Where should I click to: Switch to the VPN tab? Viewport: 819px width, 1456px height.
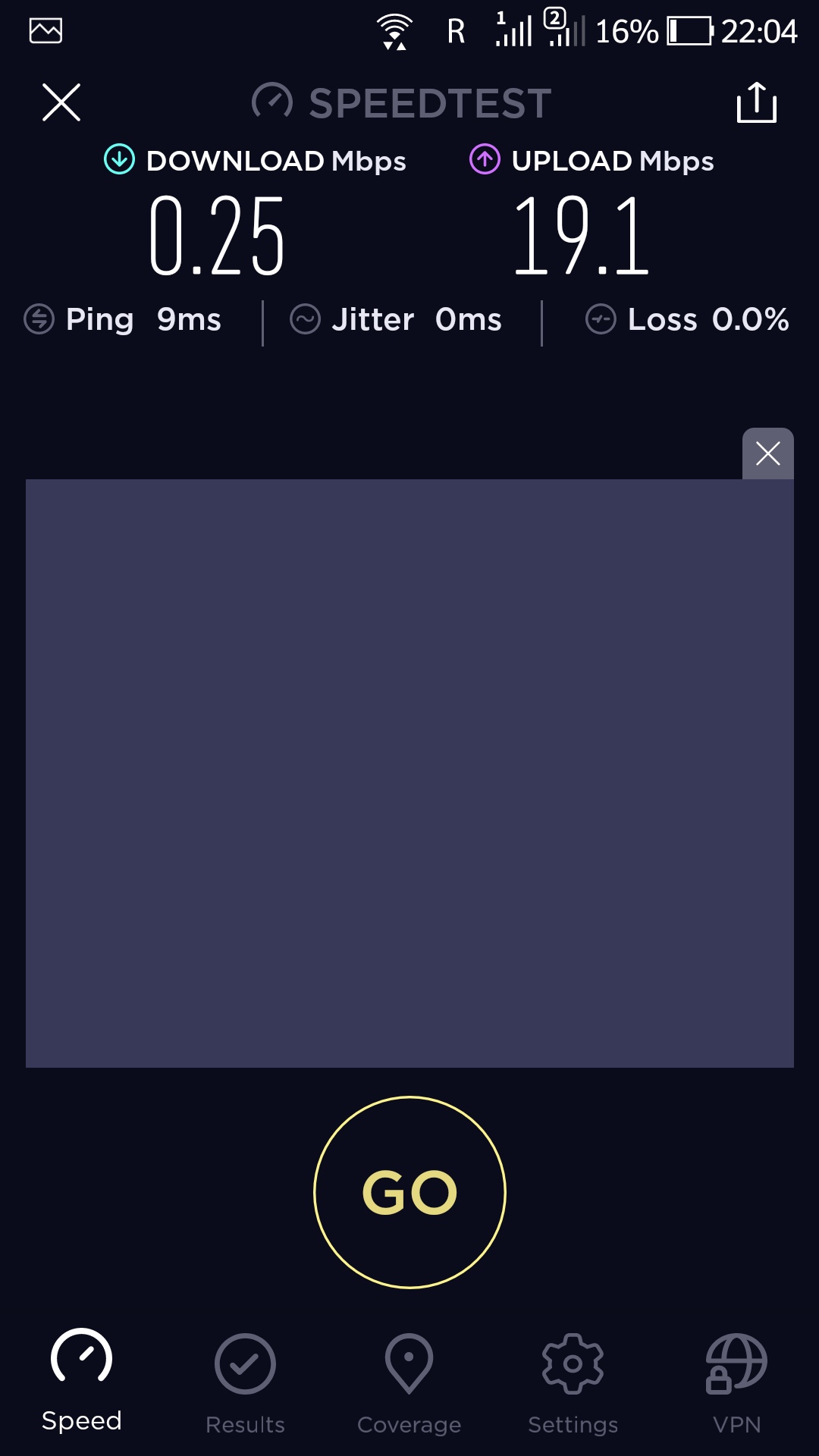pos(736,1382)
